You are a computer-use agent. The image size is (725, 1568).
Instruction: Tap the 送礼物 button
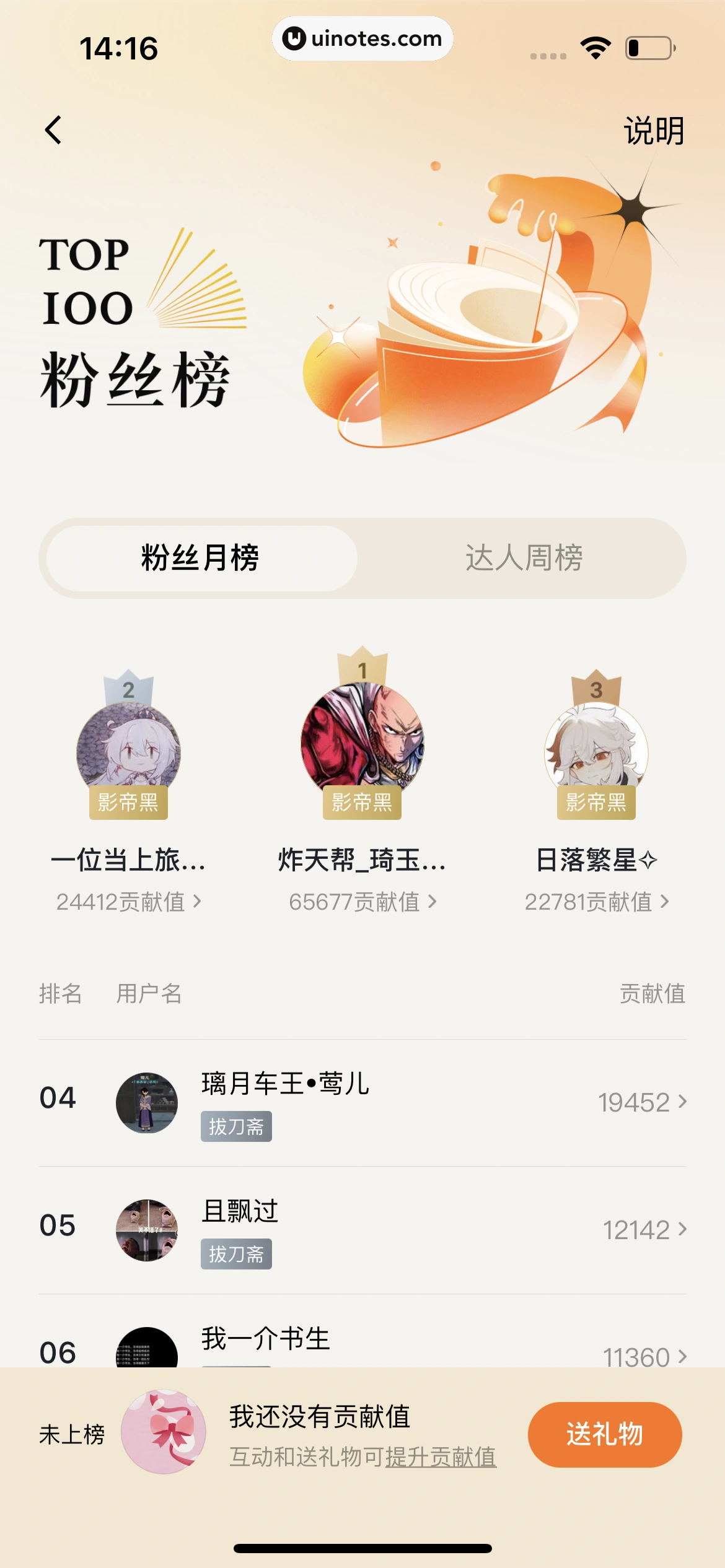pyautogui.click(x=604, y=1434)
